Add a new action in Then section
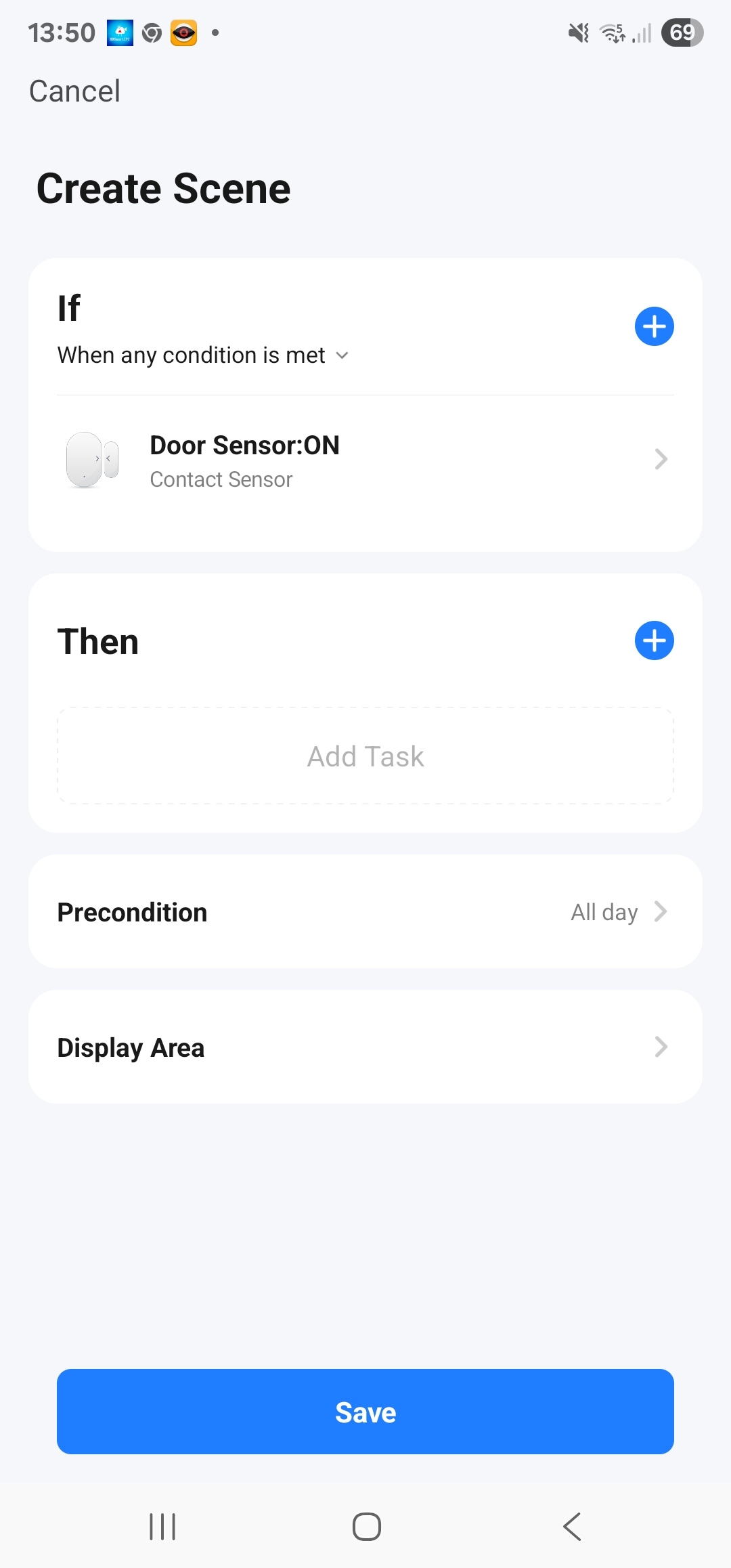731x1568 pixels. [x=654, y=640]
